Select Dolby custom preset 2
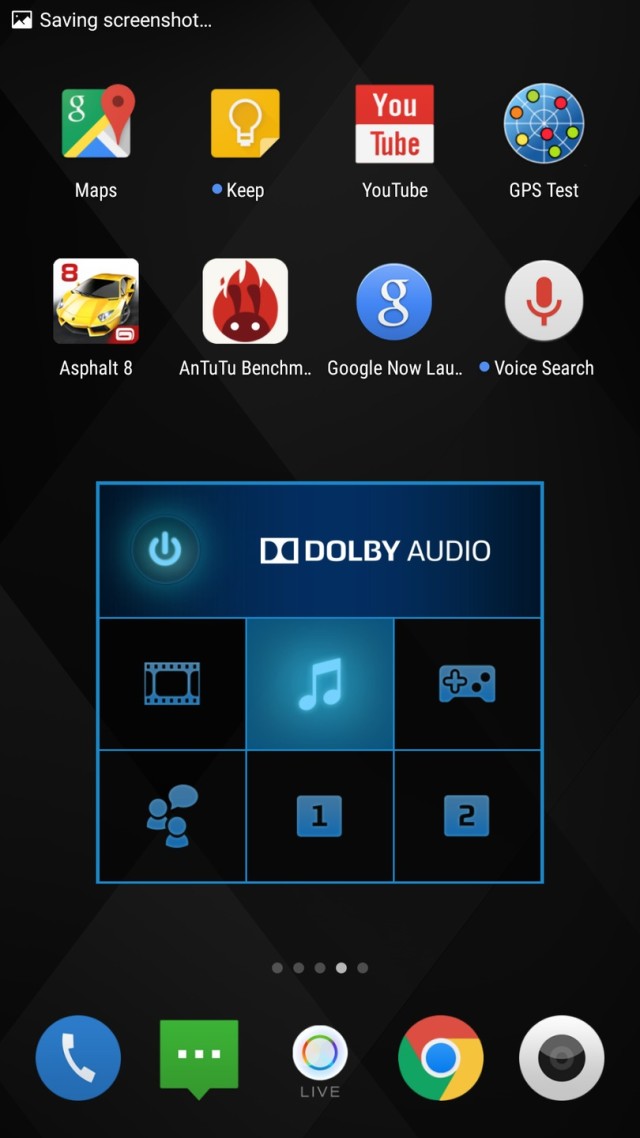 point(468,816)
